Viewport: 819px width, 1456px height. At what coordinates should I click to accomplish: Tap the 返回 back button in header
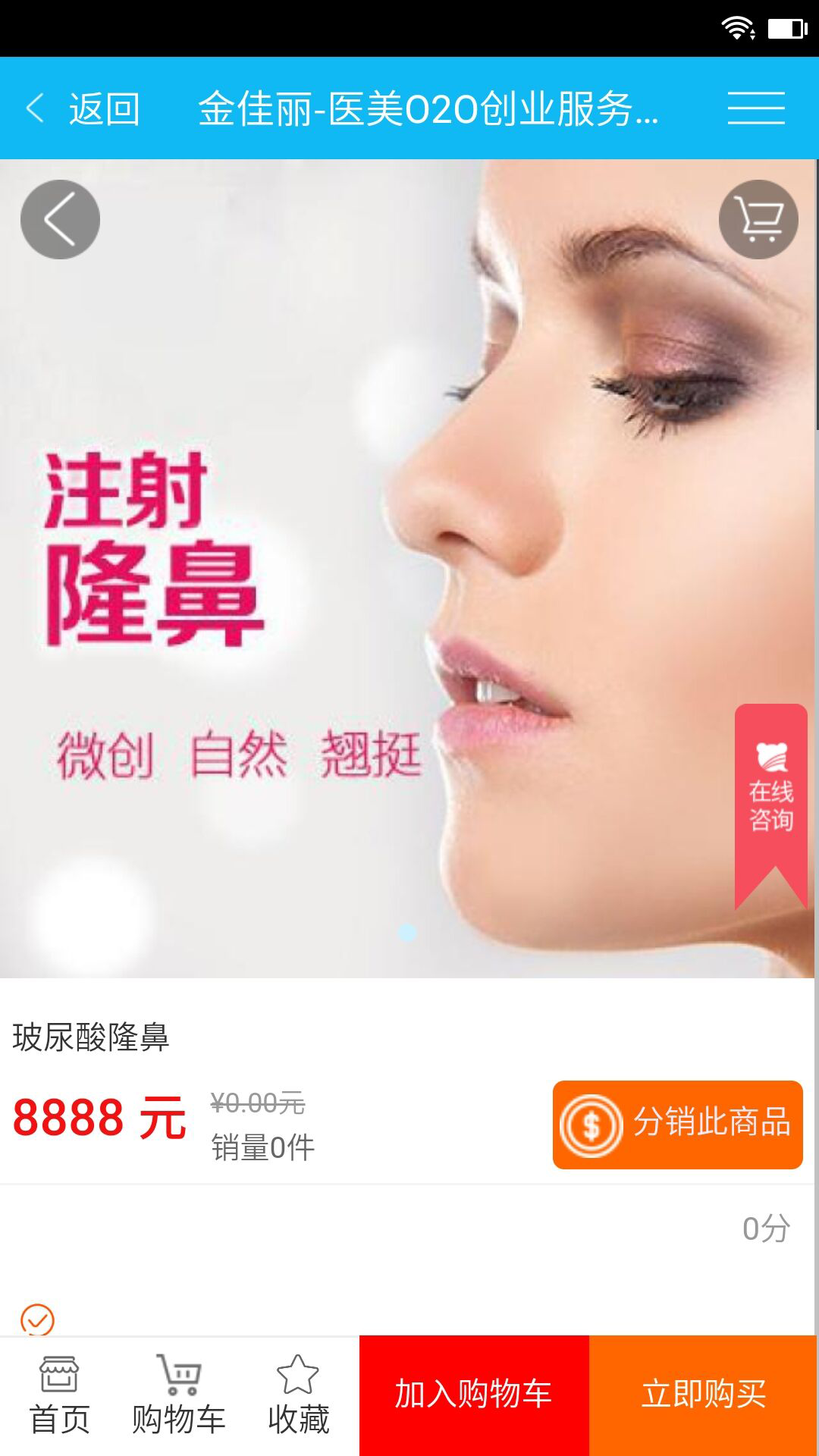83,108
